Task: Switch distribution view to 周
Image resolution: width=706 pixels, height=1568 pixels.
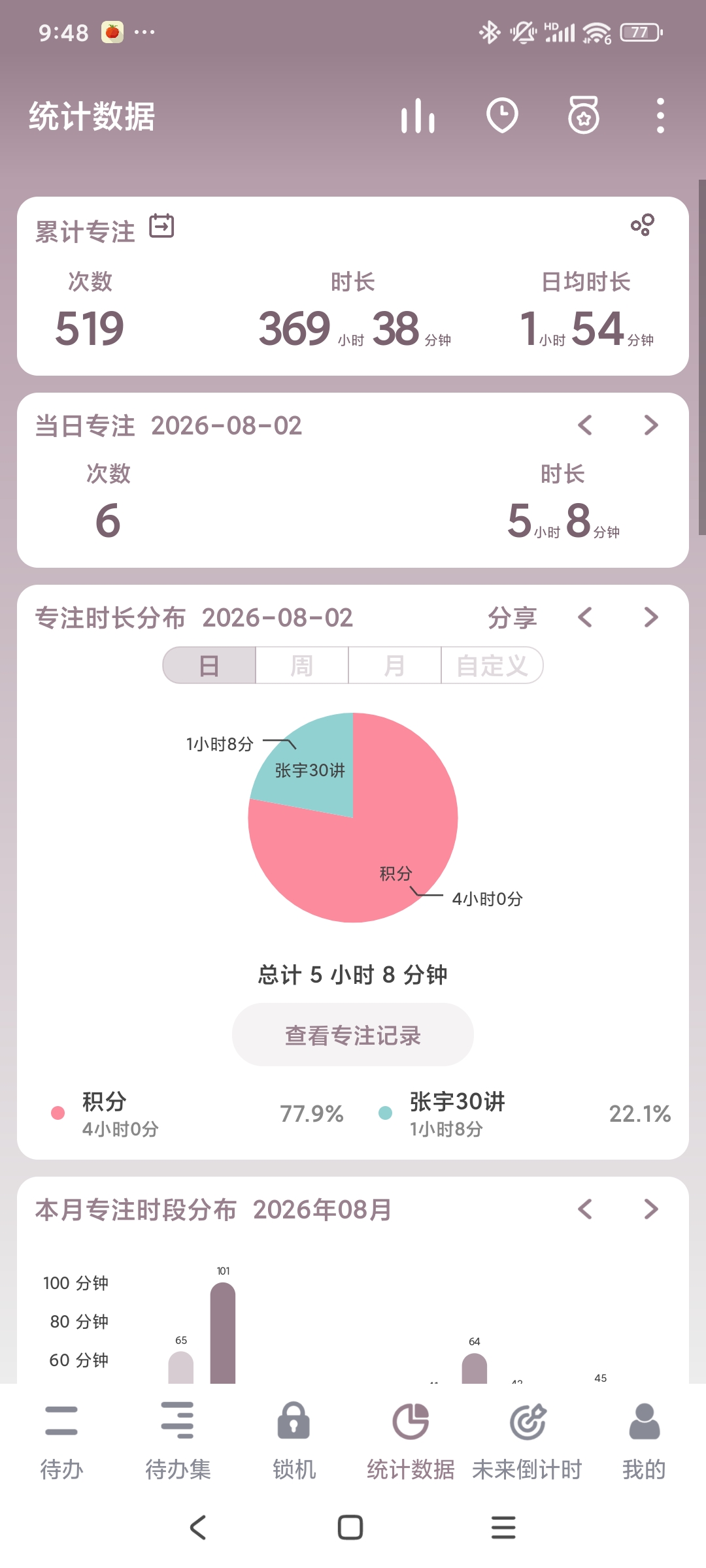Action: (x=302, y=666)
